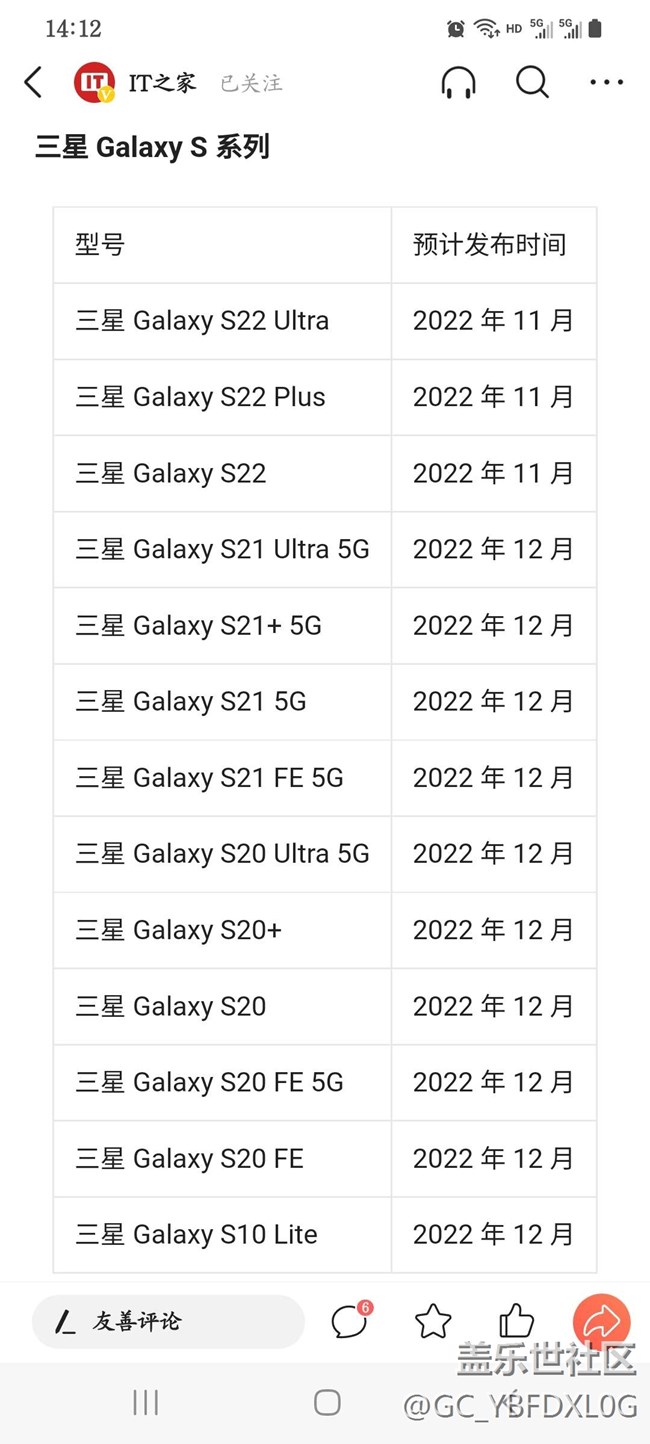Go to home screen via navigation bar
Image resolution: width=650 pixels, height=1444 pixels.
point(327,1403)
